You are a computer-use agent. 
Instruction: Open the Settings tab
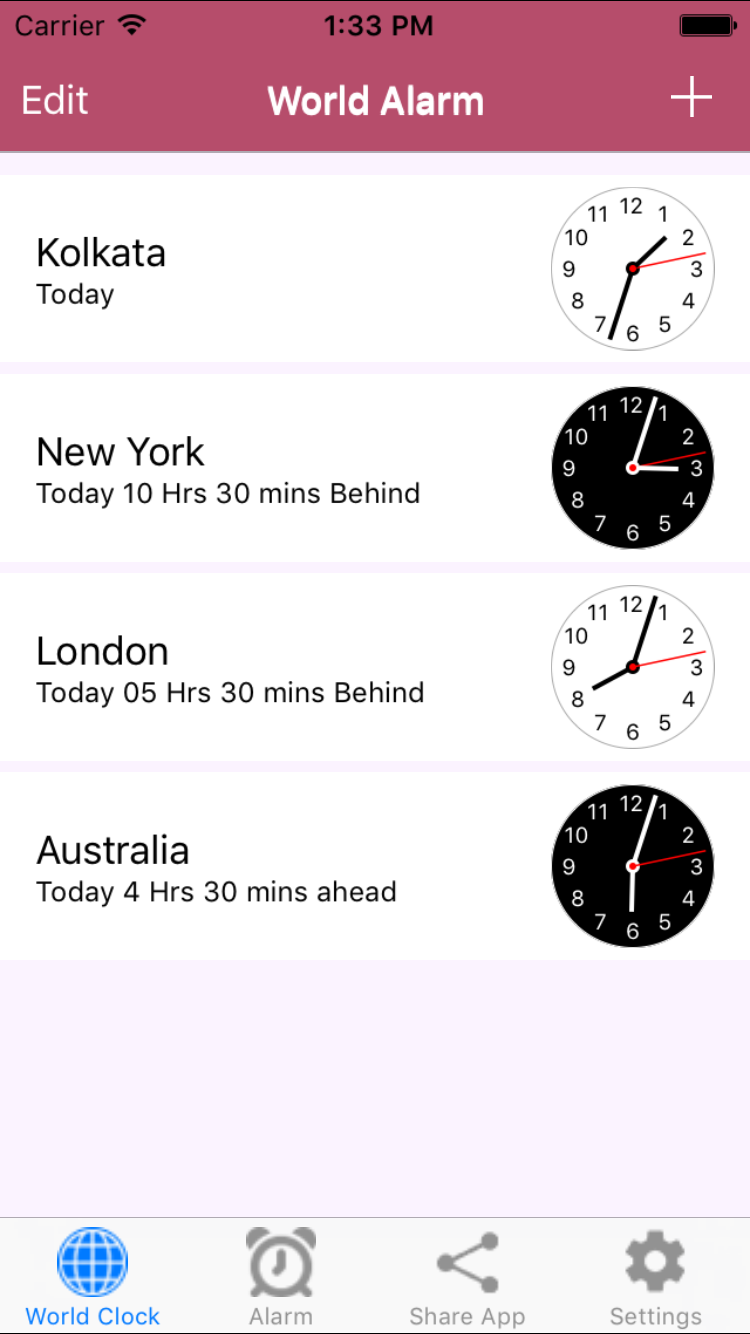click(x=656, y=1277)
